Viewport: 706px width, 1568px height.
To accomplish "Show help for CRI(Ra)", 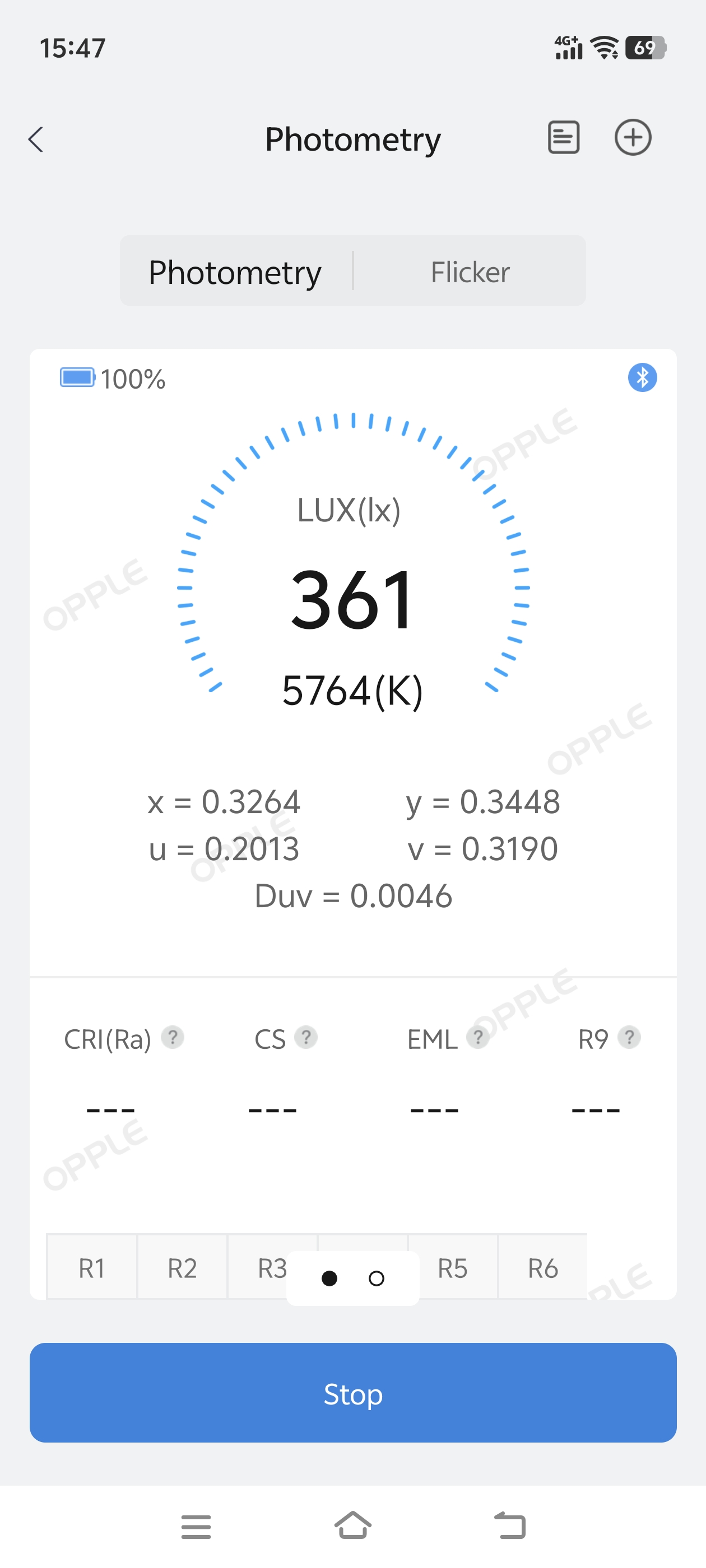I will [x=173, y=1037].
